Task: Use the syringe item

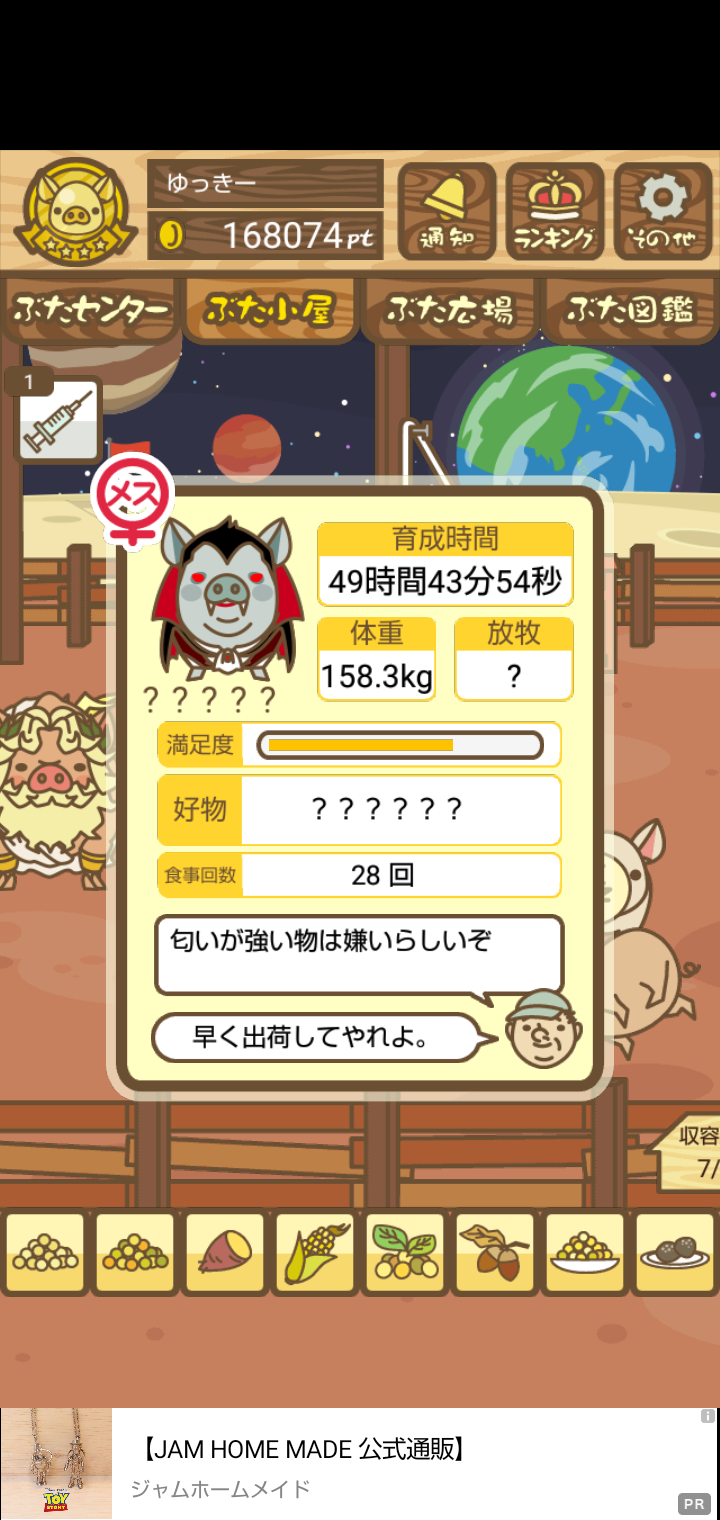Action: click(58, 420)
